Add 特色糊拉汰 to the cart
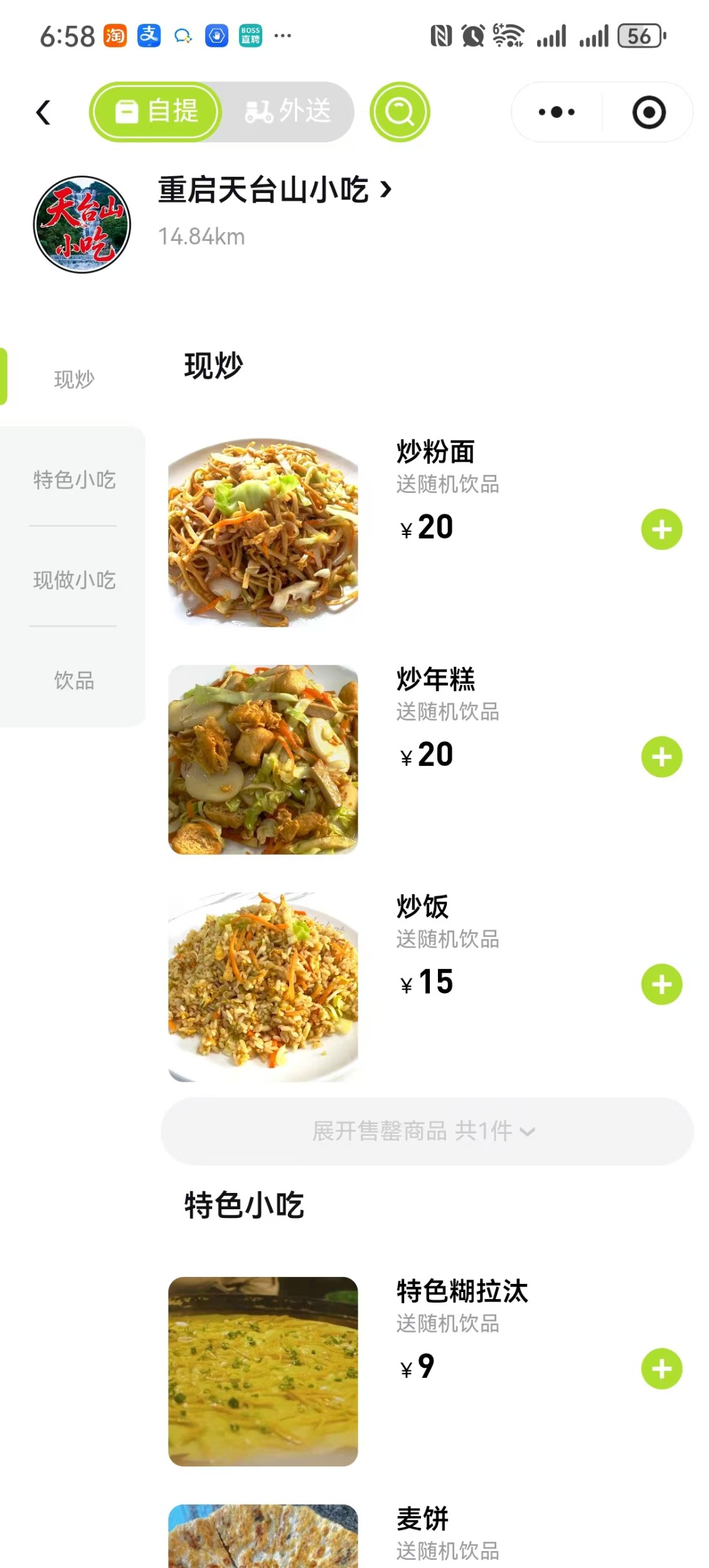The height and width of the screenshot is (1568, 709). 661,1369
